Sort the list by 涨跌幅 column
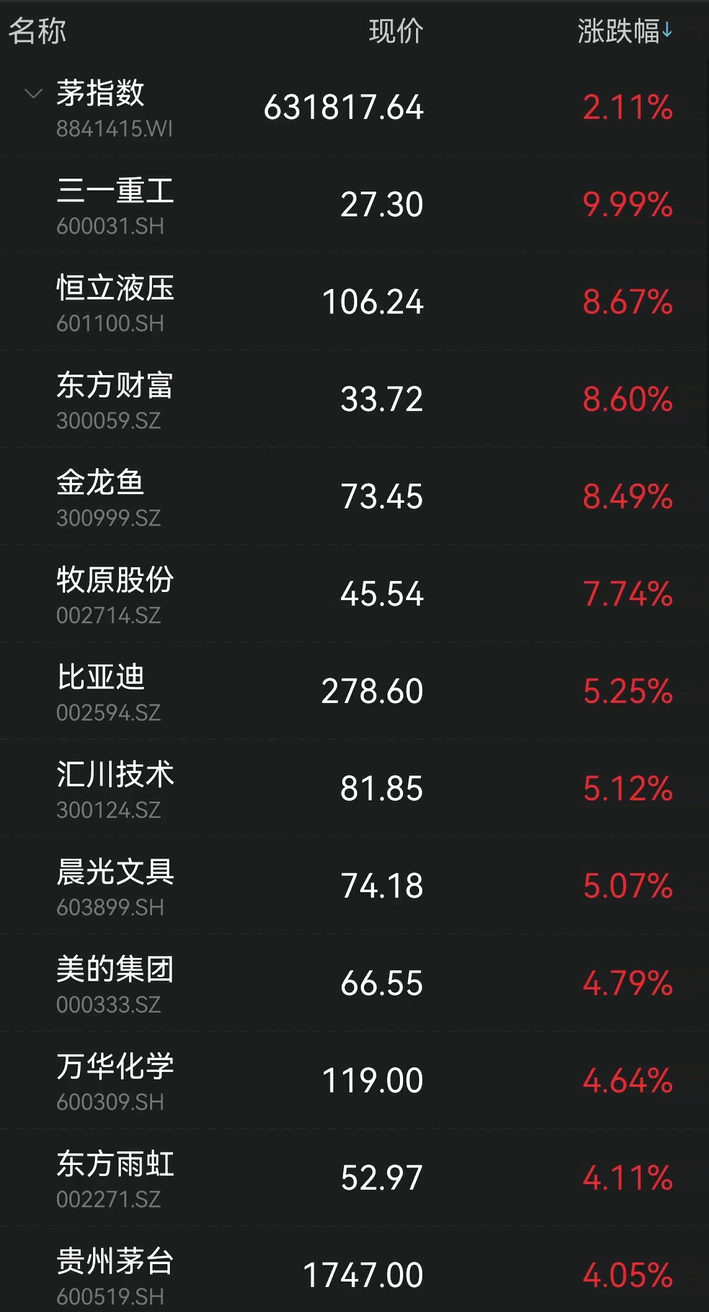Viewport: 709px width, 1312px height. [625, 31]
